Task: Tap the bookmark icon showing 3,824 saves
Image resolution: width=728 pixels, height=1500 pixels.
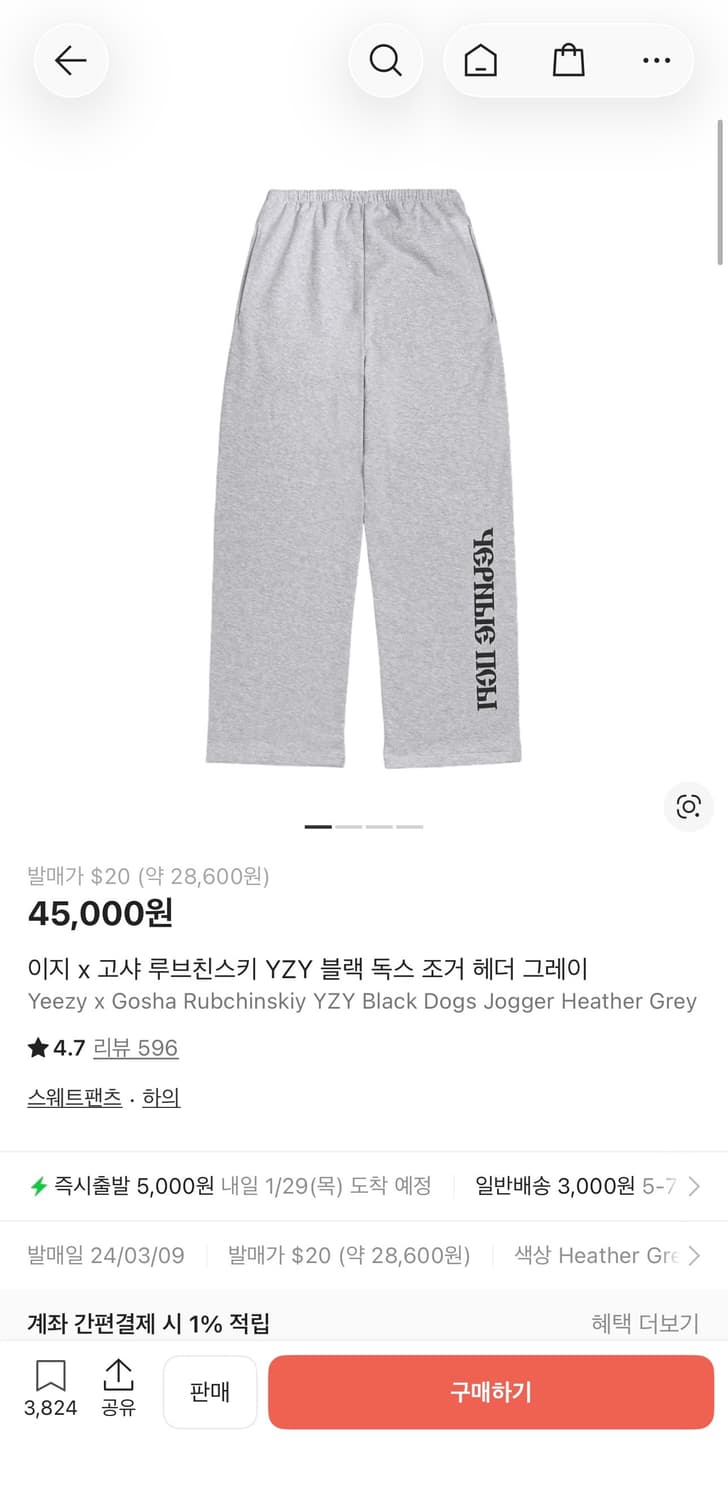Action: coord(50,1378)
